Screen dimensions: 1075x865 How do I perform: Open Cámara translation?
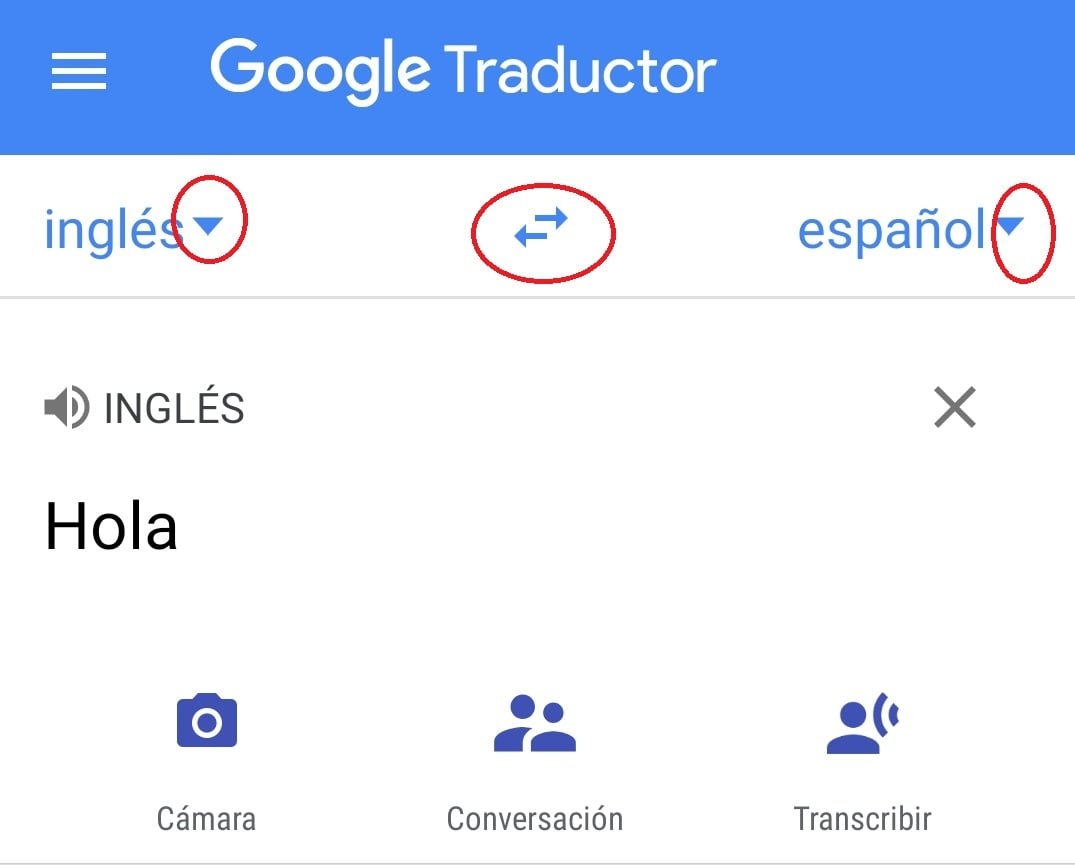(206, 761)
